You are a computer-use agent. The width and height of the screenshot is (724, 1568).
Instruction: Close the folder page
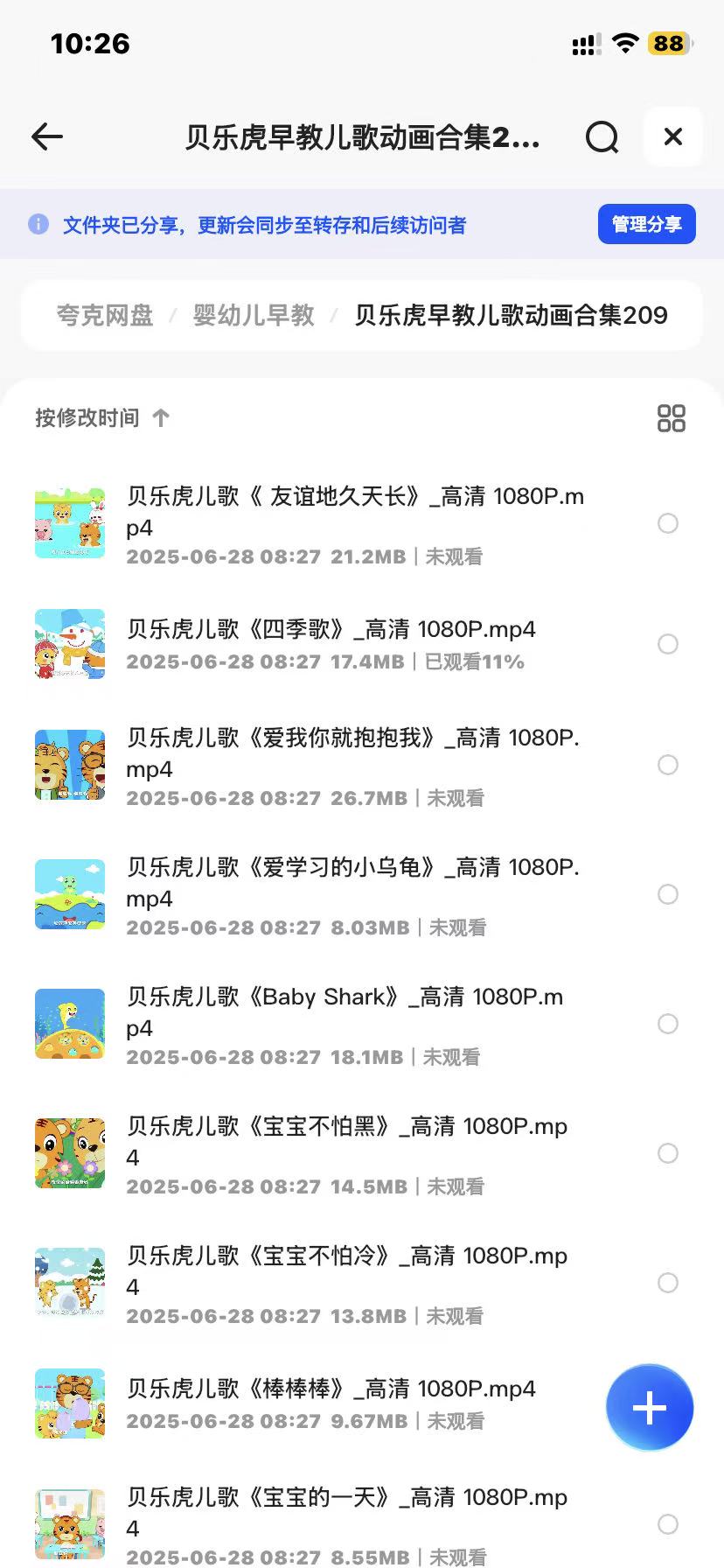click(672, 136)
